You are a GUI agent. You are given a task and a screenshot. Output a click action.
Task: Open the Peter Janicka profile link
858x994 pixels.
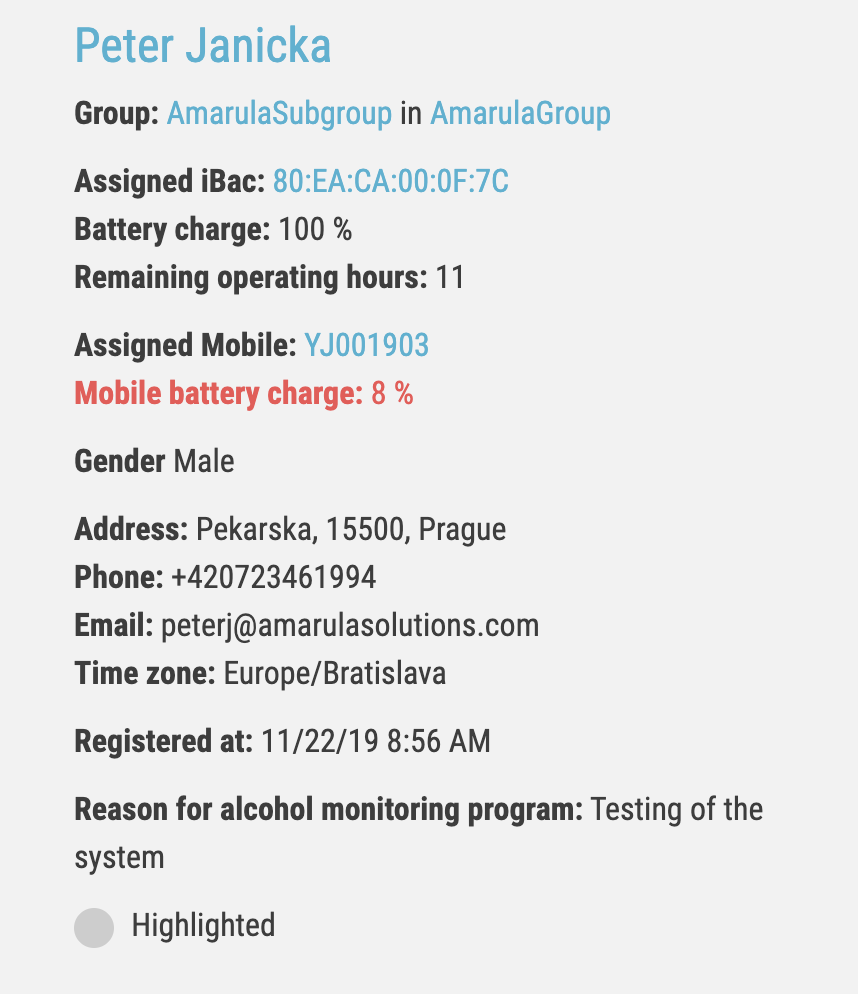pyautogui.click(x=203, y=46)
